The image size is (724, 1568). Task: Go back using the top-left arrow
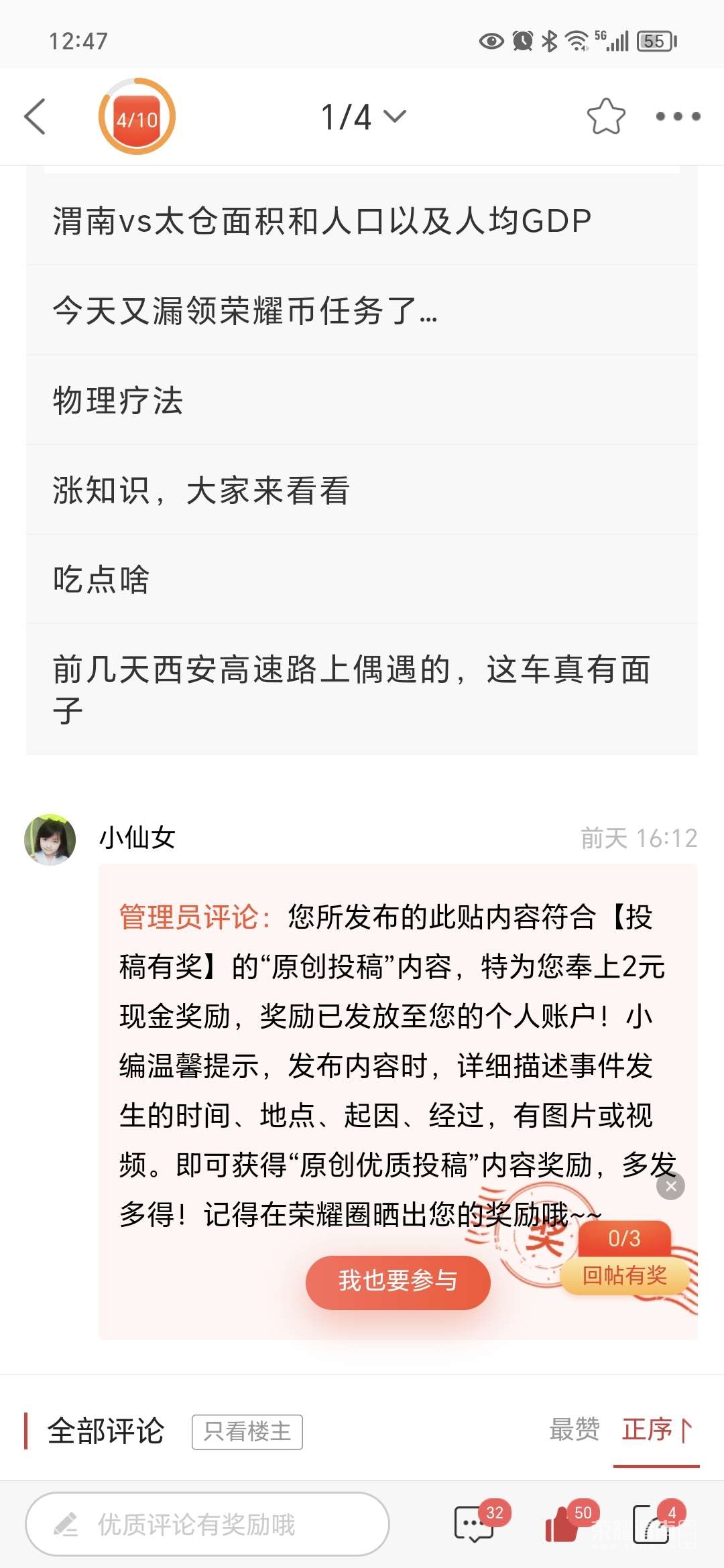35,117
